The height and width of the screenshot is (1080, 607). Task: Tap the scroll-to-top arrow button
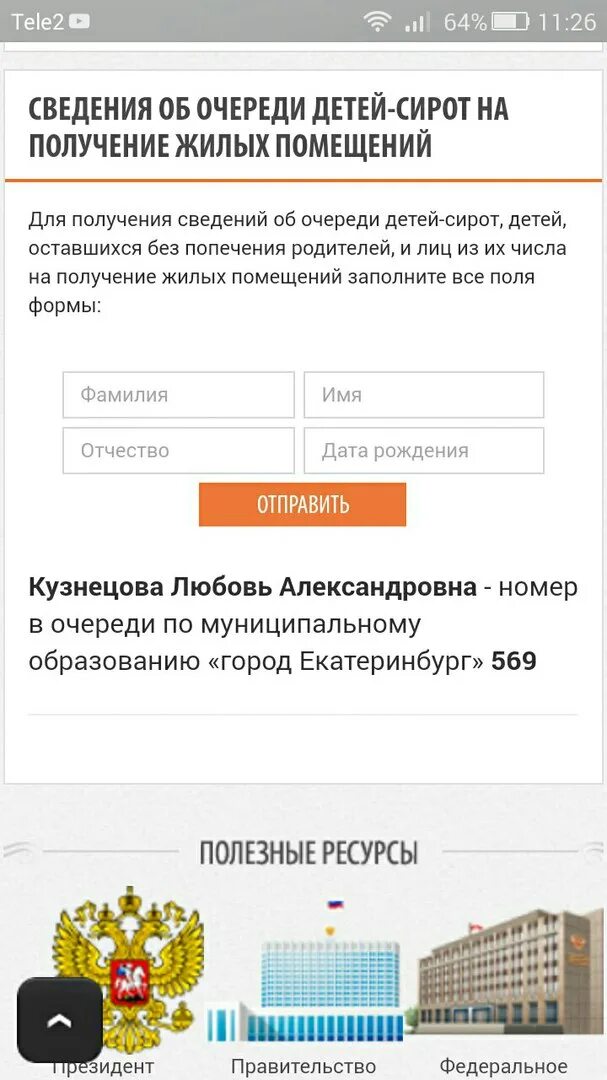(60, 1019)
